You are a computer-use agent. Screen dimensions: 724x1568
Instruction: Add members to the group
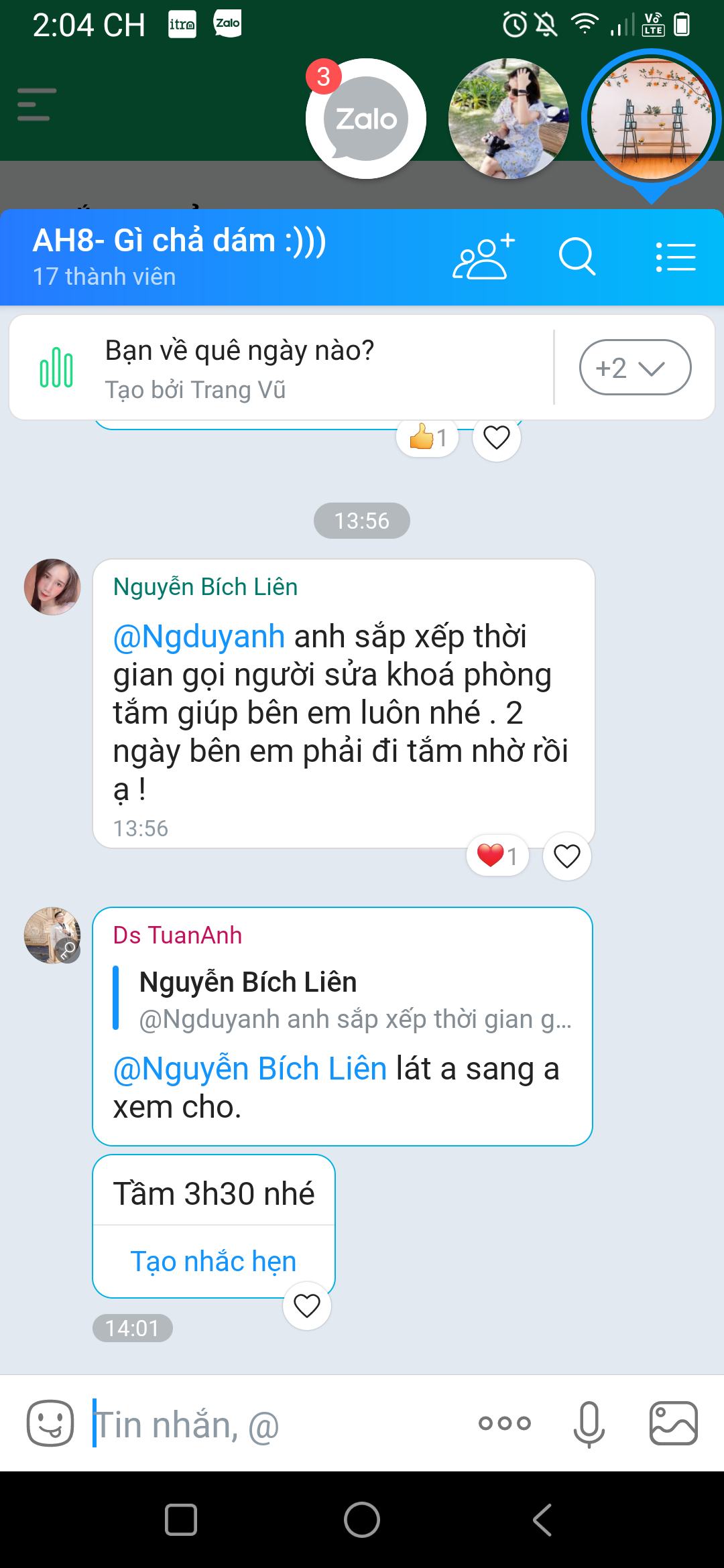coord(483,257)
